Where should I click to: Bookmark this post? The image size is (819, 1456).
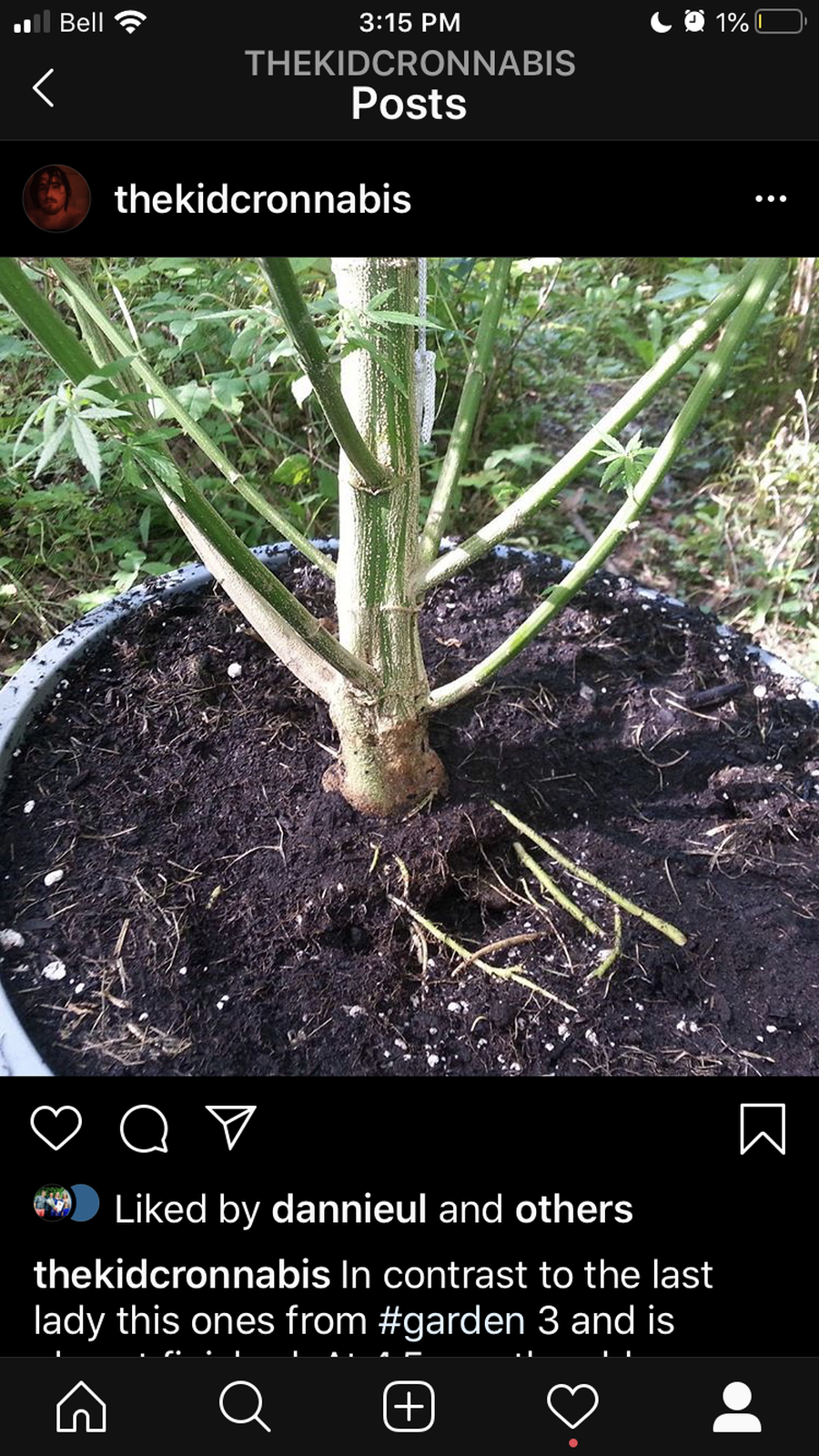pos(762,1128)
